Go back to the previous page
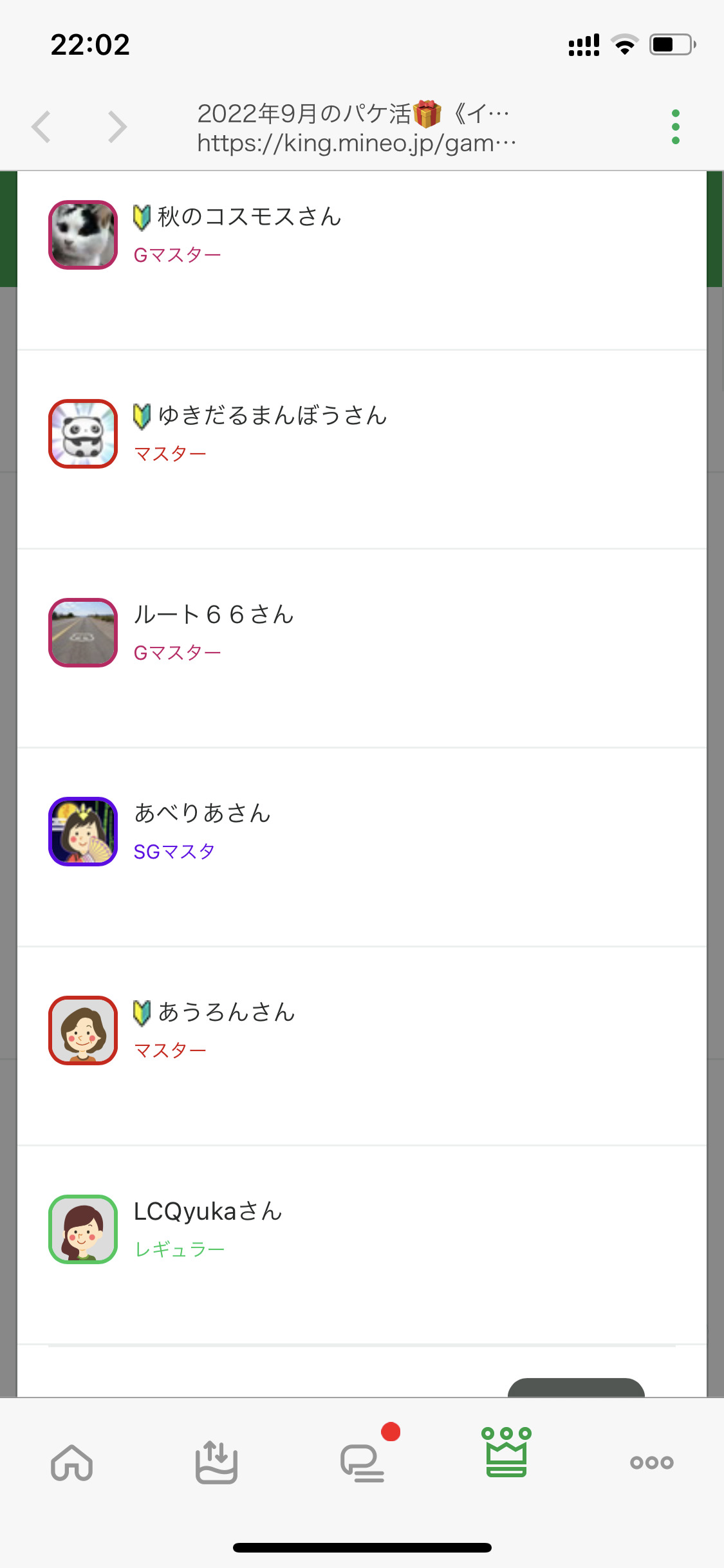The image size is (724, 1568). click(x=42, y=127)
